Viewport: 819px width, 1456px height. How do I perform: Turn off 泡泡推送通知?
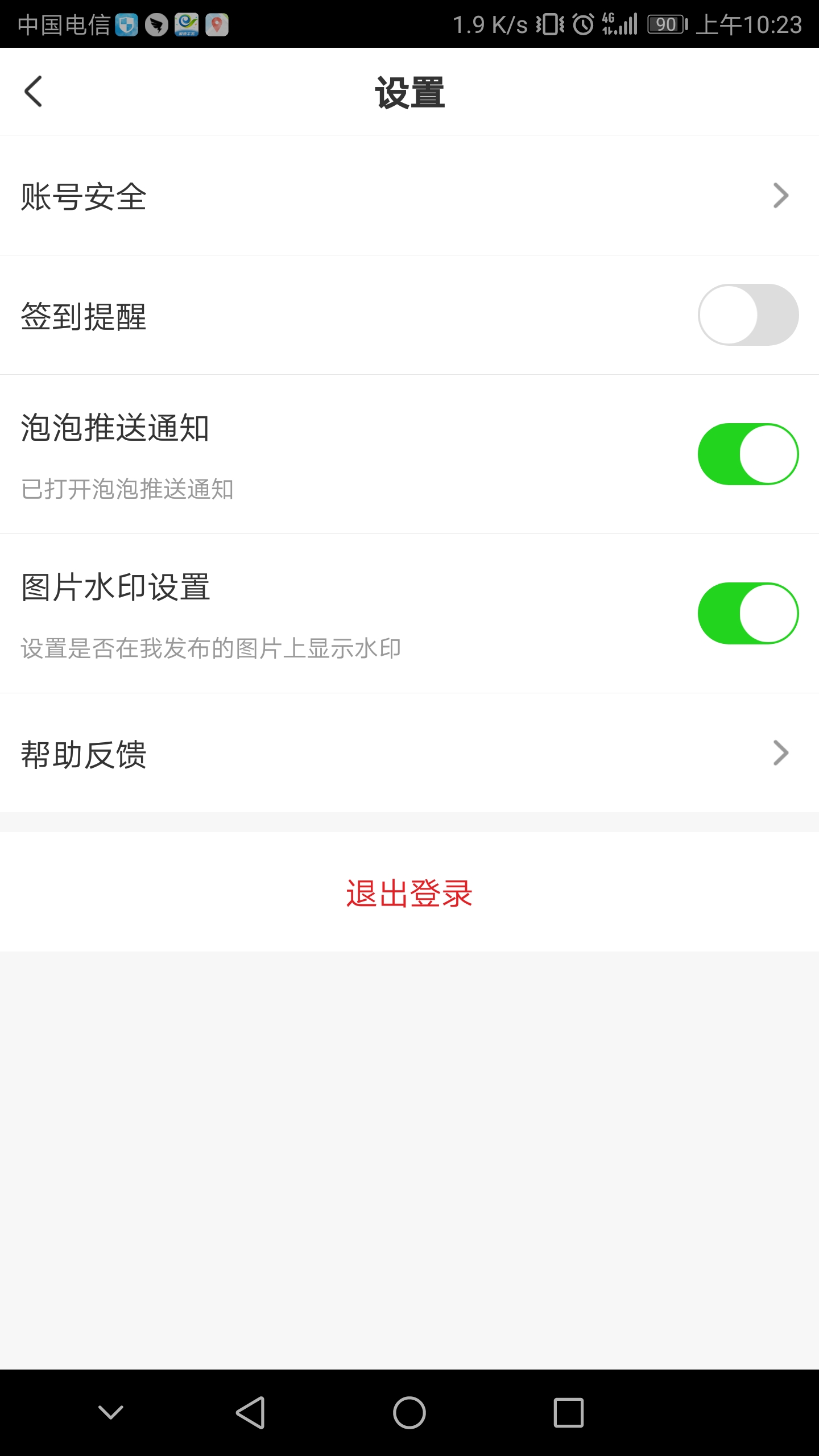click(x=747, y=454)
